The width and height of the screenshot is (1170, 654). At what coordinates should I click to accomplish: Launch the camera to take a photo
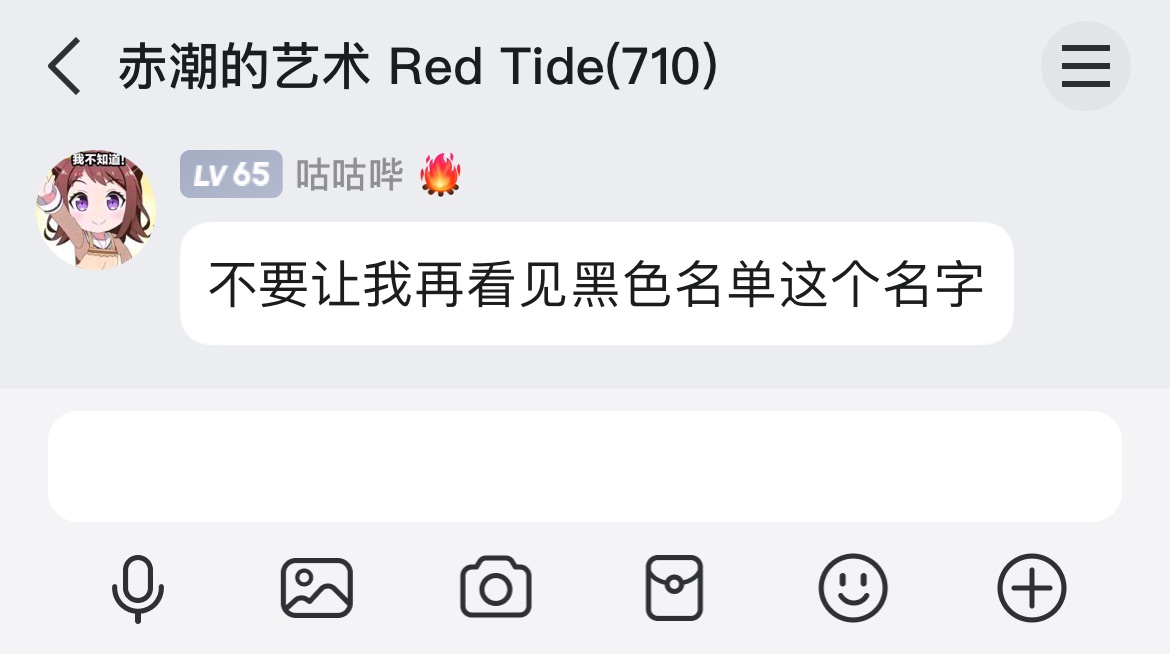tap(495, 588)
